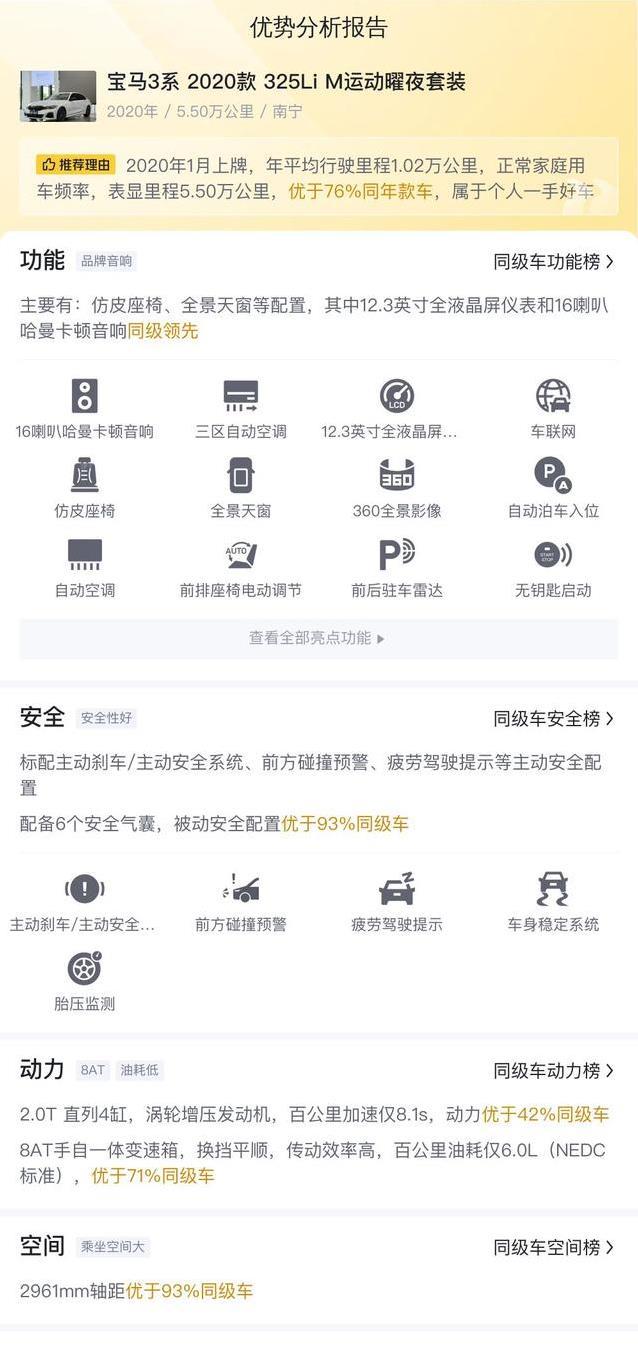This screenshot has height=1351, width=638.
Task: Open the 同级车动力榜 ranking link
Action: pyautogui.click(x=553, y=1070)
